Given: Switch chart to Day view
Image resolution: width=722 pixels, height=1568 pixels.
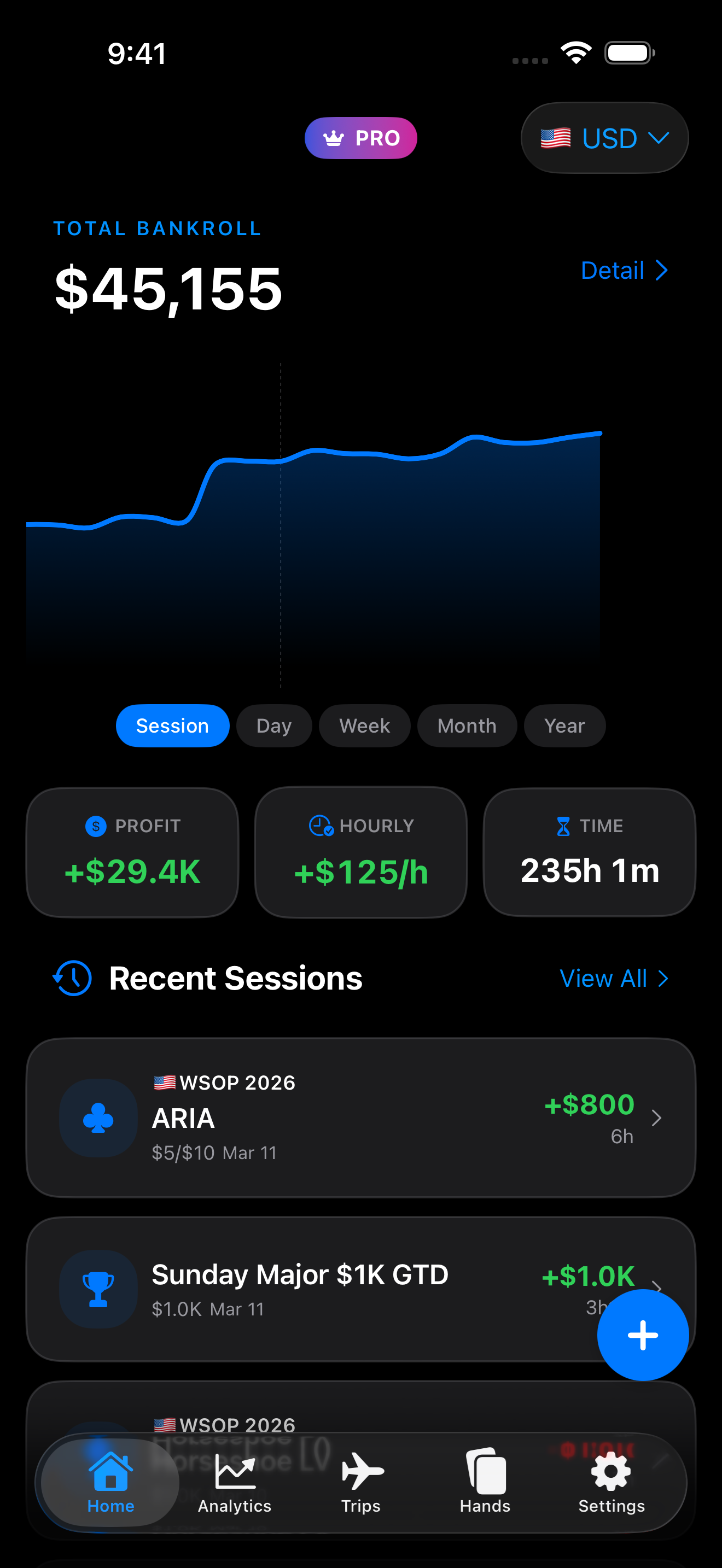Looking at the screenshot, I should [x=274, y=726].
